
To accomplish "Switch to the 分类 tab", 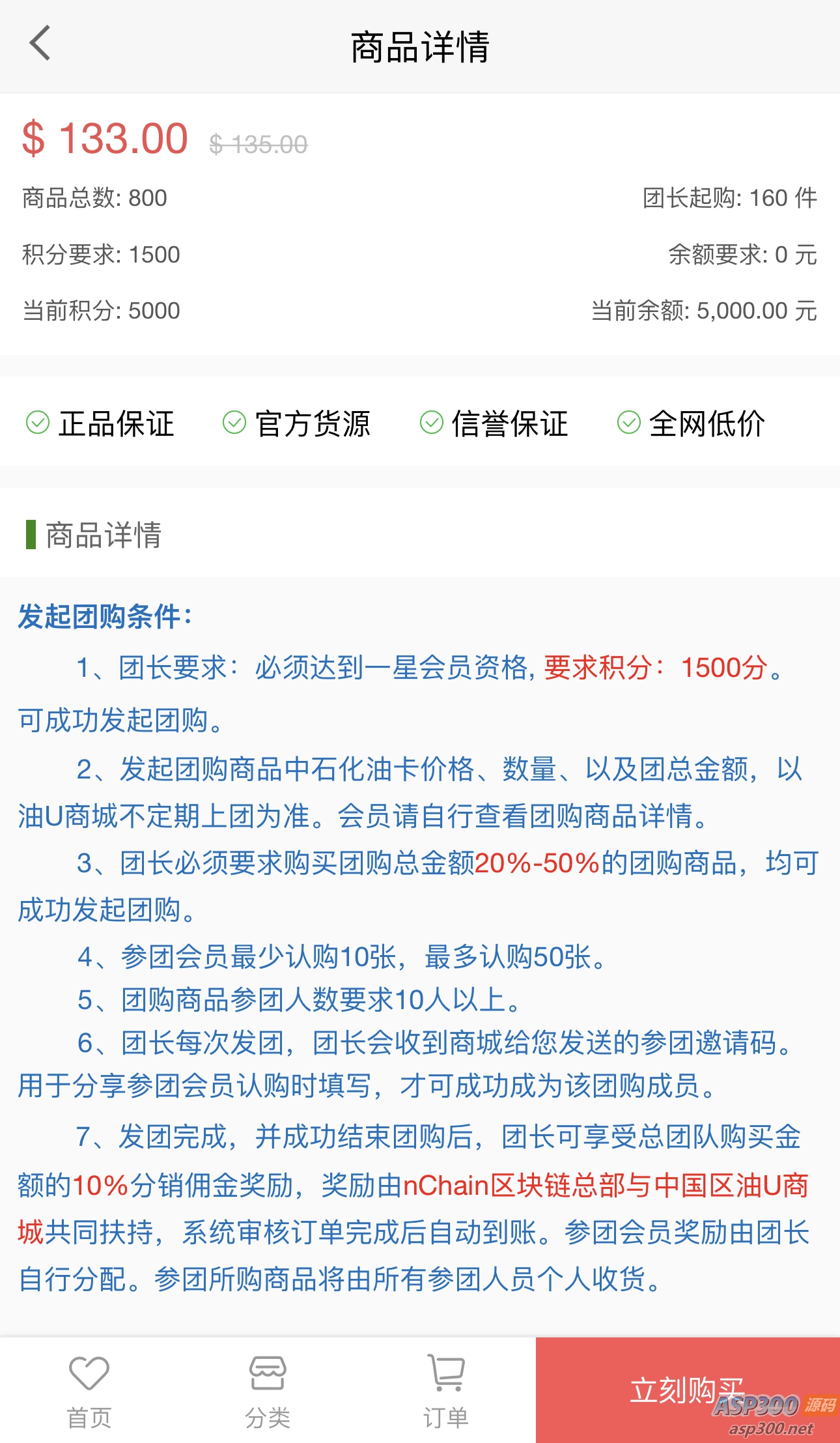I will point(268,1391).
